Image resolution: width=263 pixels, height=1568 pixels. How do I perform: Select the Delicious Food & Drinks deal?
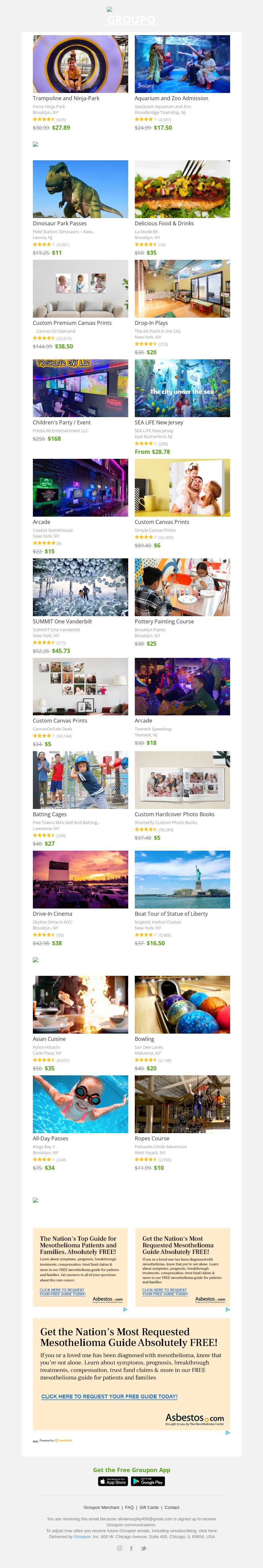182,189
